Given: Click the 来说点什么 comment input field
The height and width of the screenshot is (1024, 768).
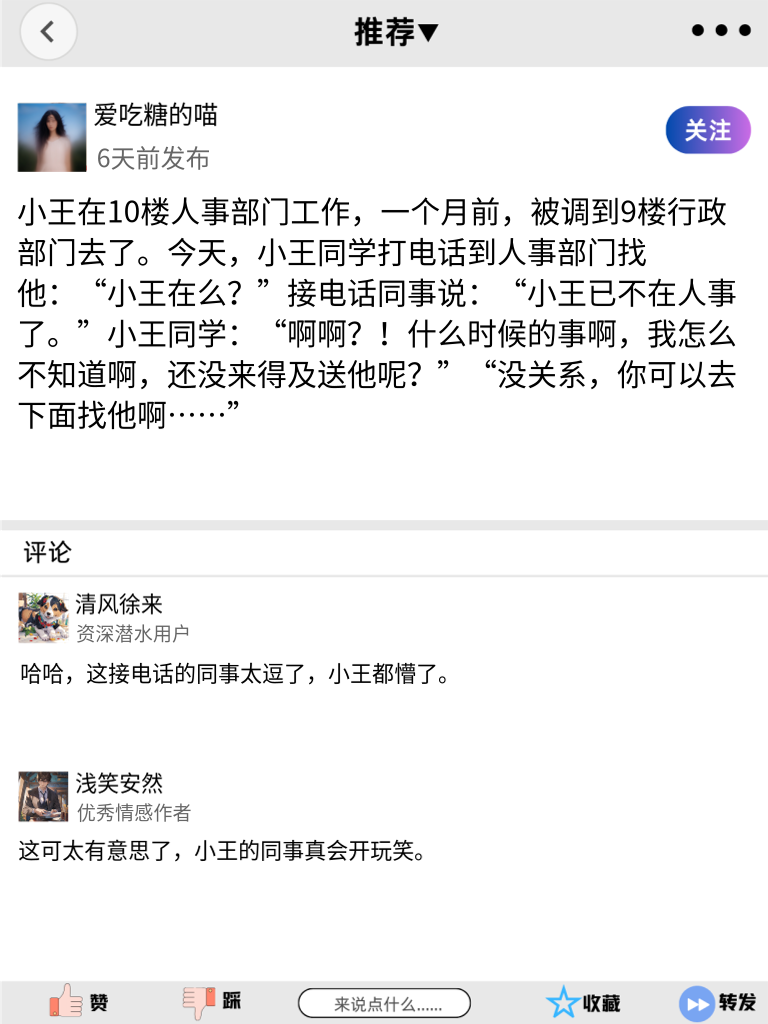Looking at the screenshot, I should point(384,1002).
